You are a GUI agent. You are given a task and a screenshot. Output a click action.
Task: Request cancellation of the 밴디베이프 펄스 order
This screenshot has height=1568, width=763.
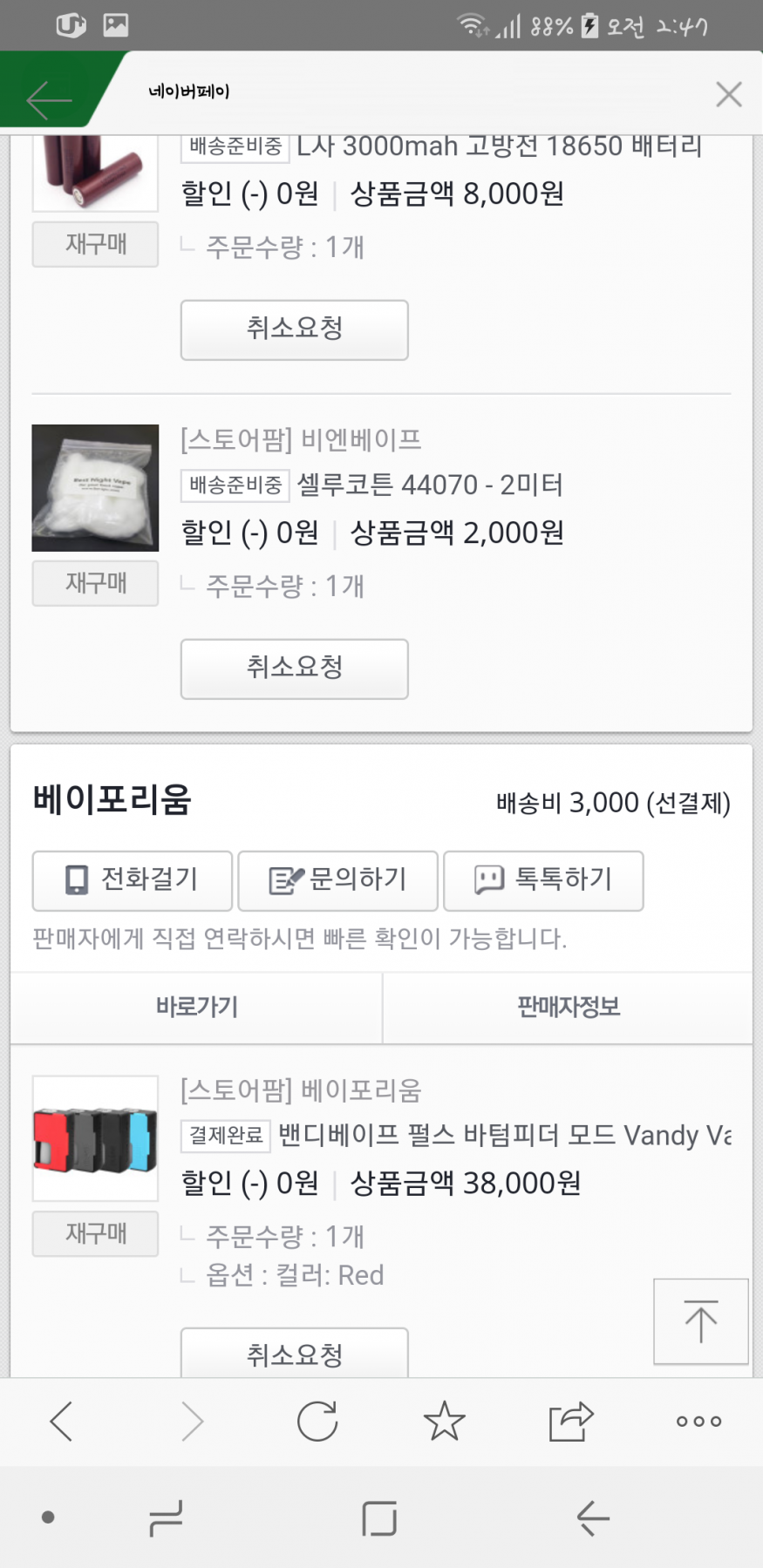(294, 1354)
